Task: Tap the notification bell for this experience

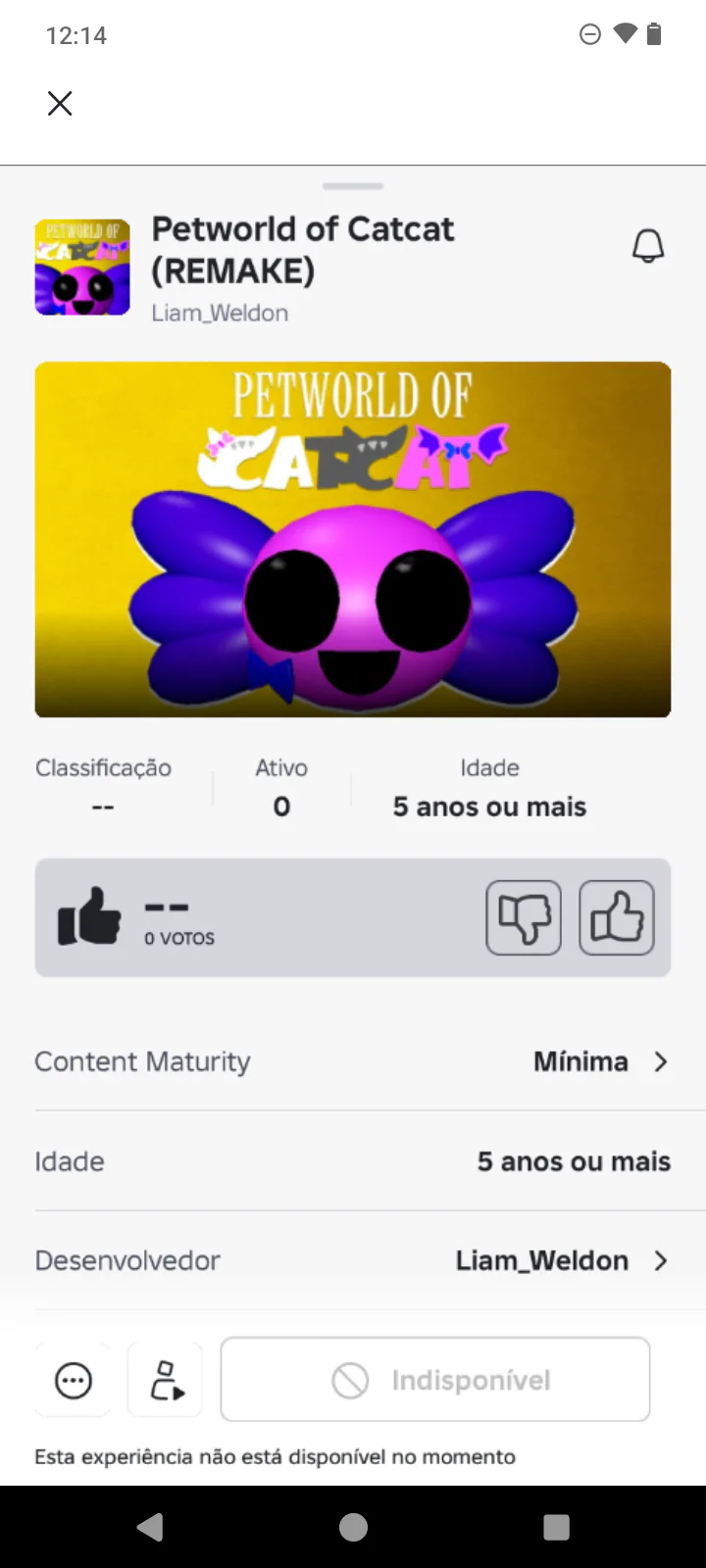Action: [648, 247]
